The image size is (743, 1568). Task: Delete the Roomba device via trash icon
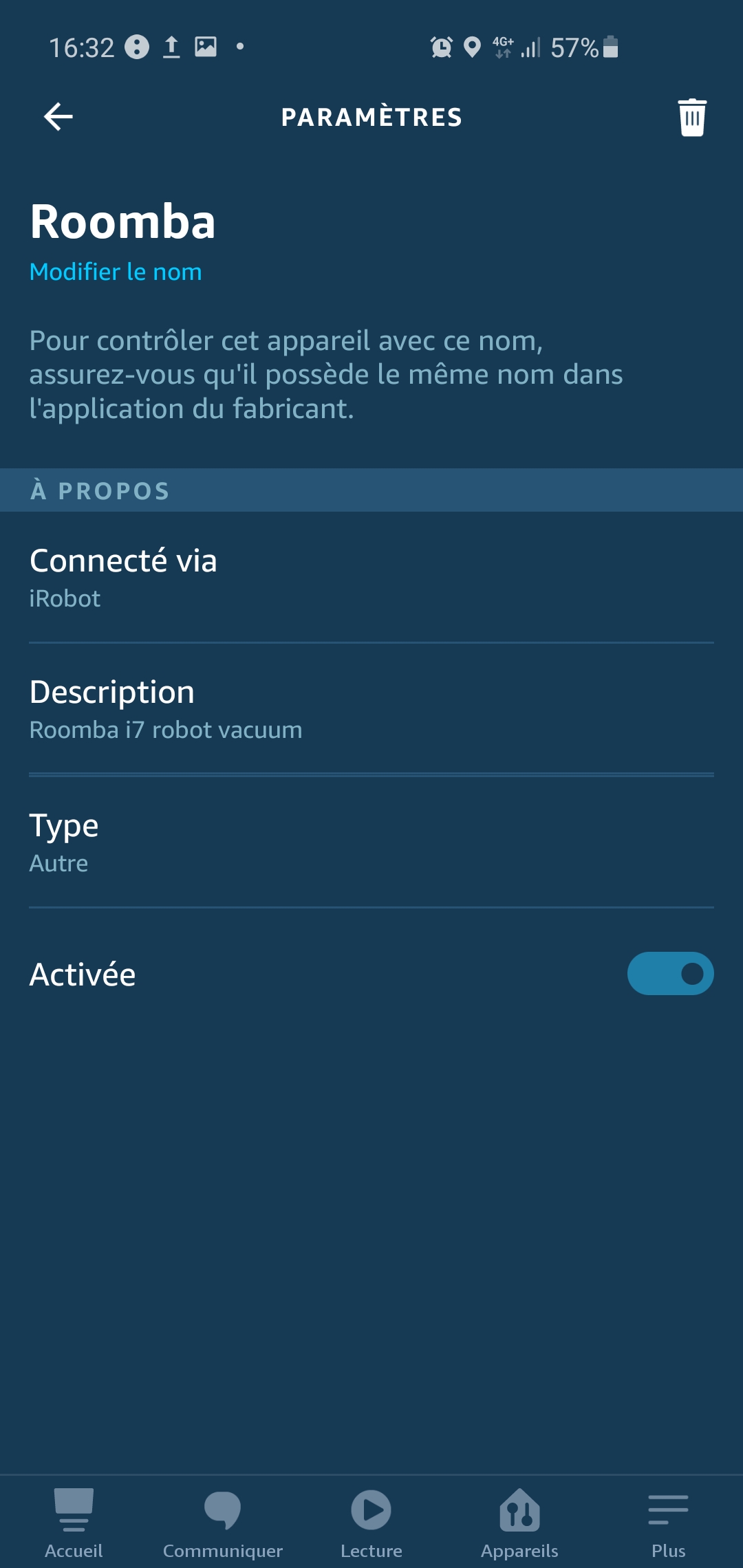pyautogui.click(x=692, y=118)
